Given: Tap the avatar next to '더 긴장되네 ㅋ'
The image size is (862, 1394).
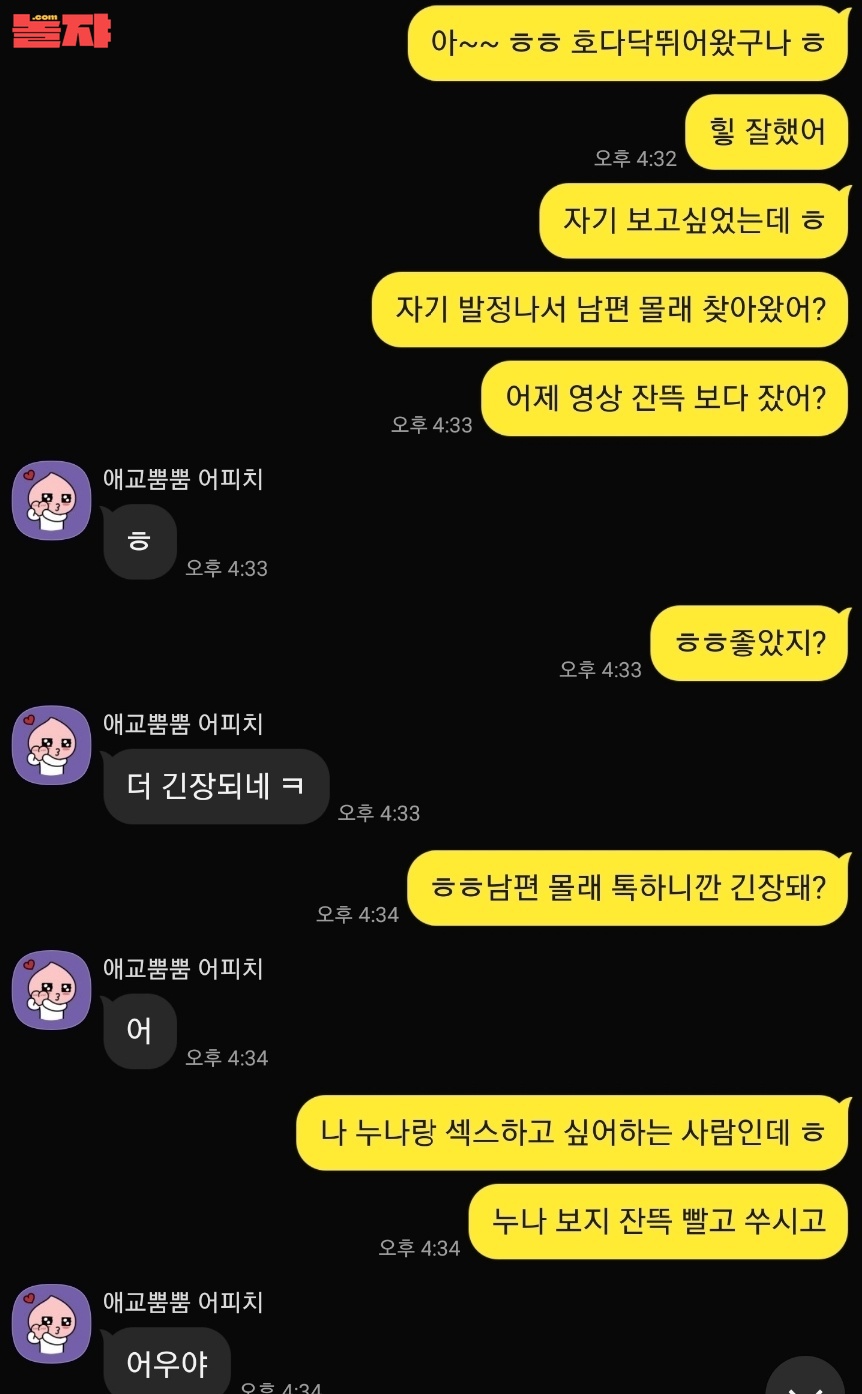Looking at the screenshot, I should pyautogui.click(x=51, y=745).
